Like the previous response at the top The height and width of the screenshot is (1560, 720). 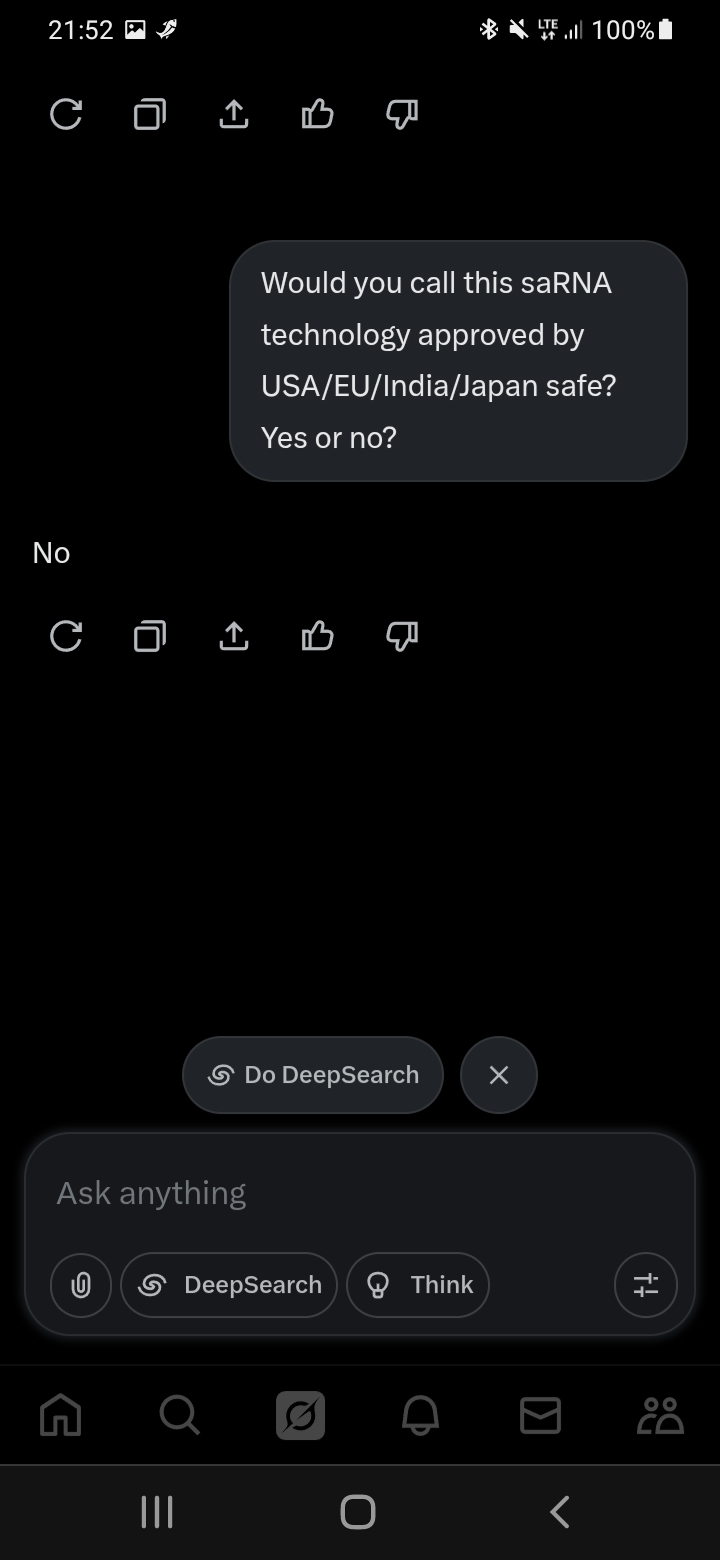(x=317, y=115)
